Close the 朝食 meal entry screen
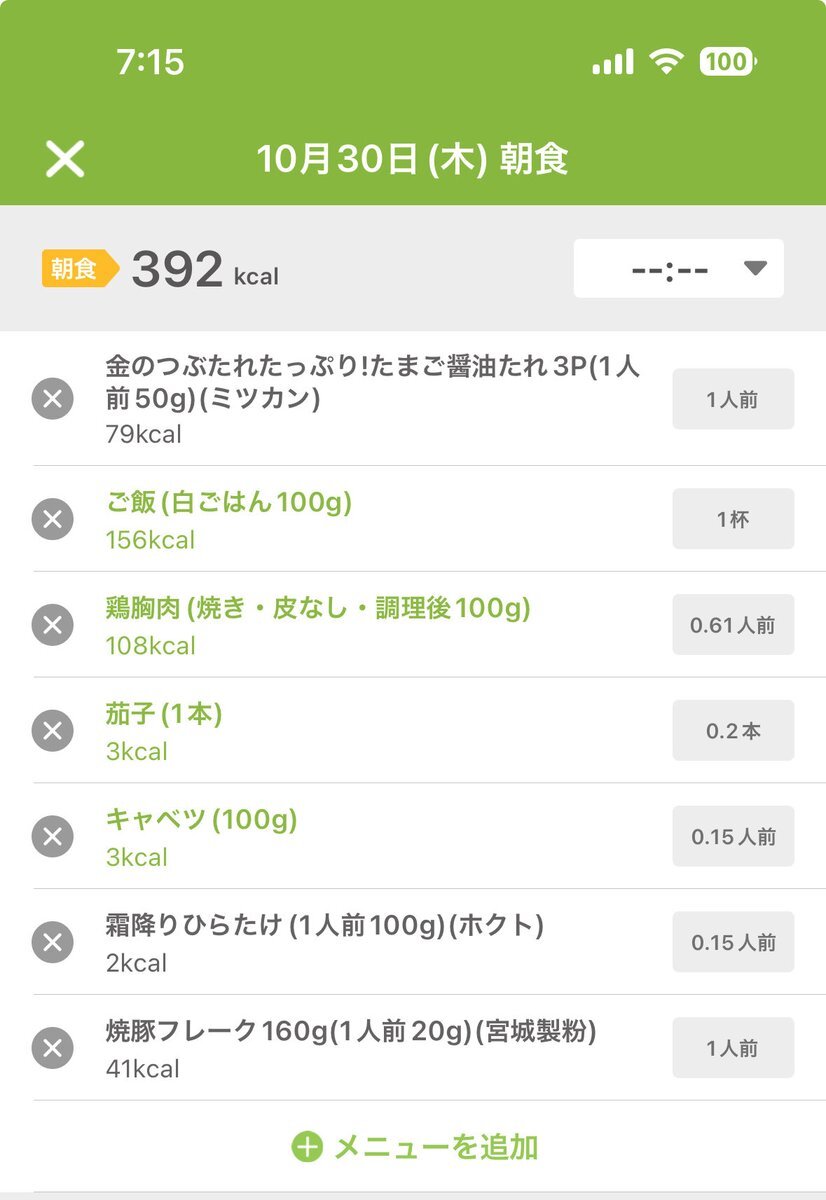The height and width of the screenshot is (1200, 826). 65,159
